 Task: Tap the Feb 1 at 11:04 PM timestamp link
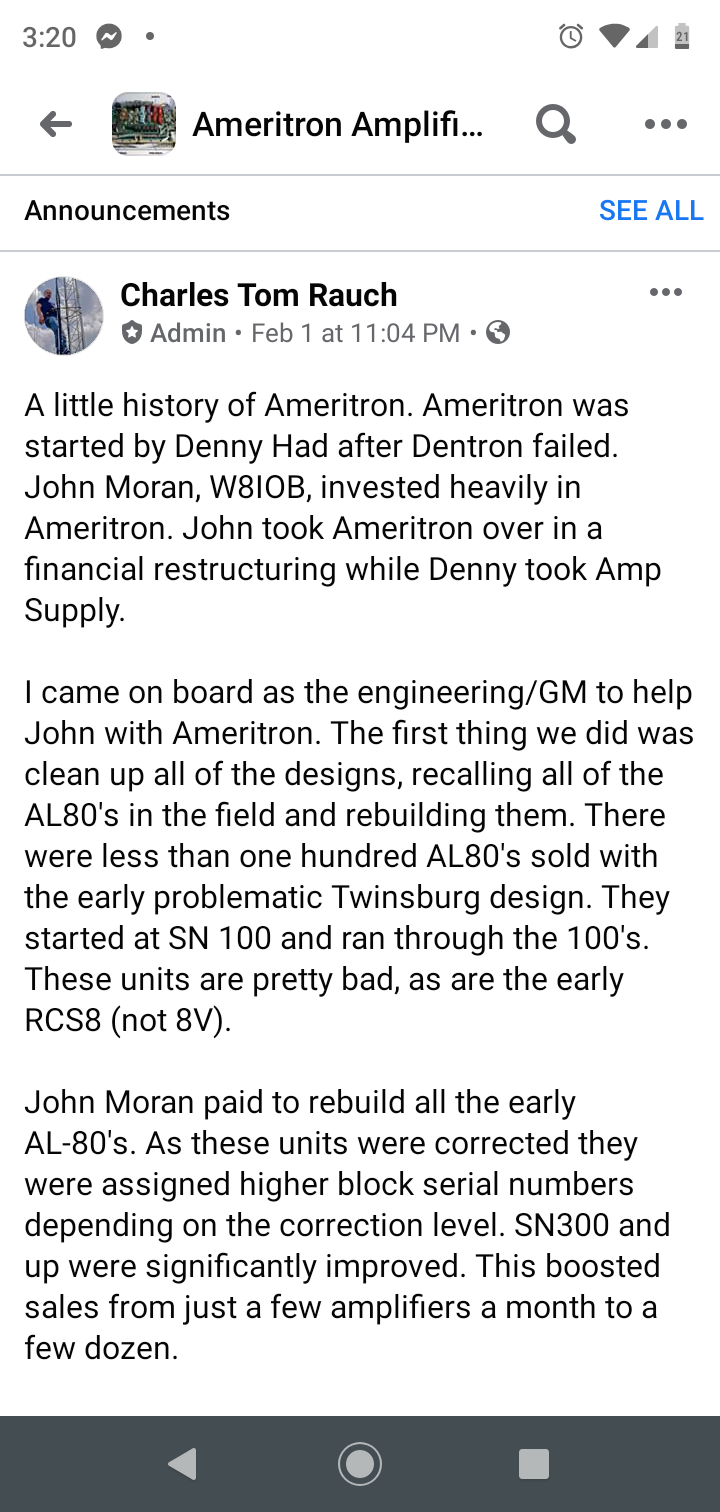pos(355,333)
